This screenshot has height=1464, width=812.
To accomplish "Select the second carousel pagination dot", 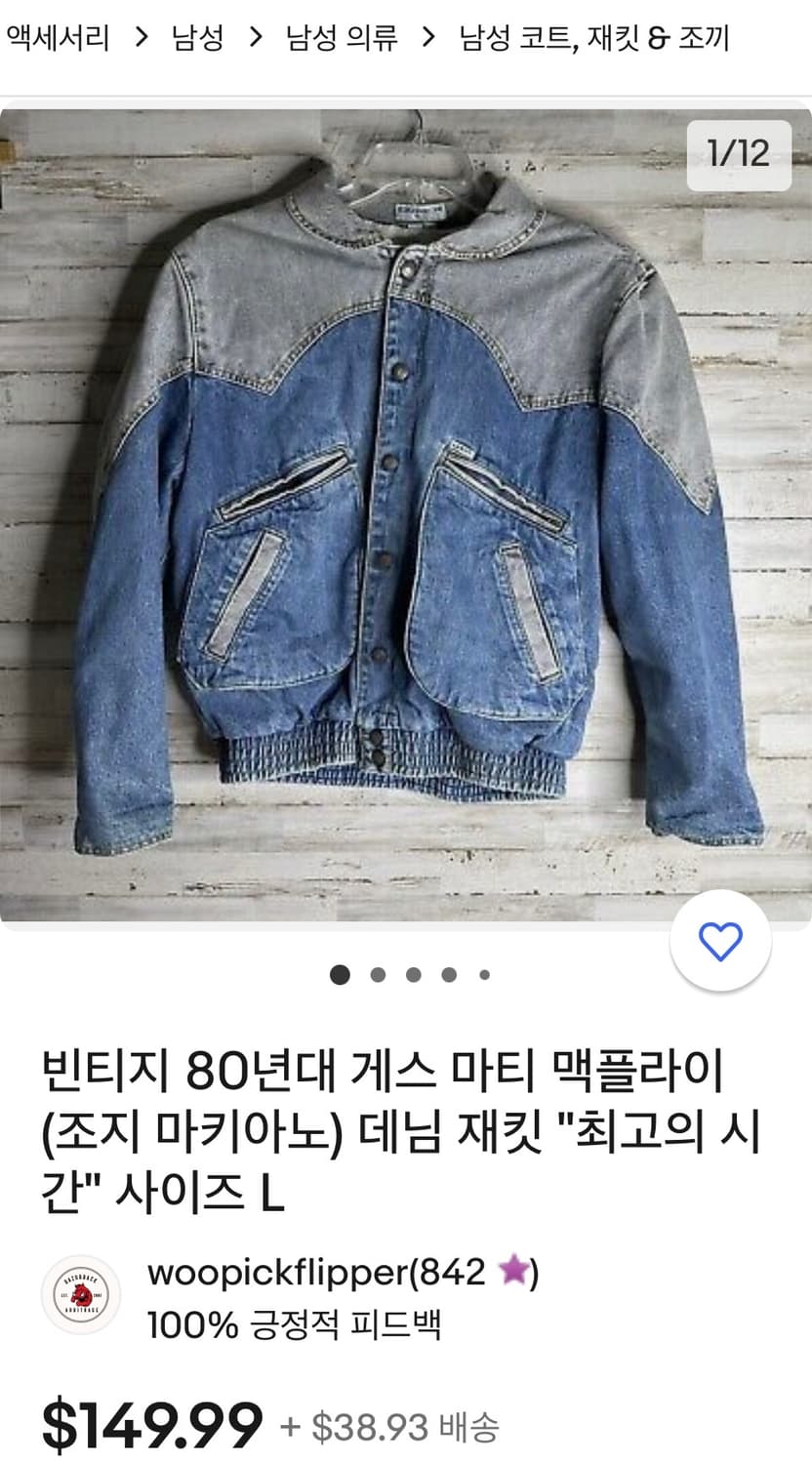I will [377, 975].
